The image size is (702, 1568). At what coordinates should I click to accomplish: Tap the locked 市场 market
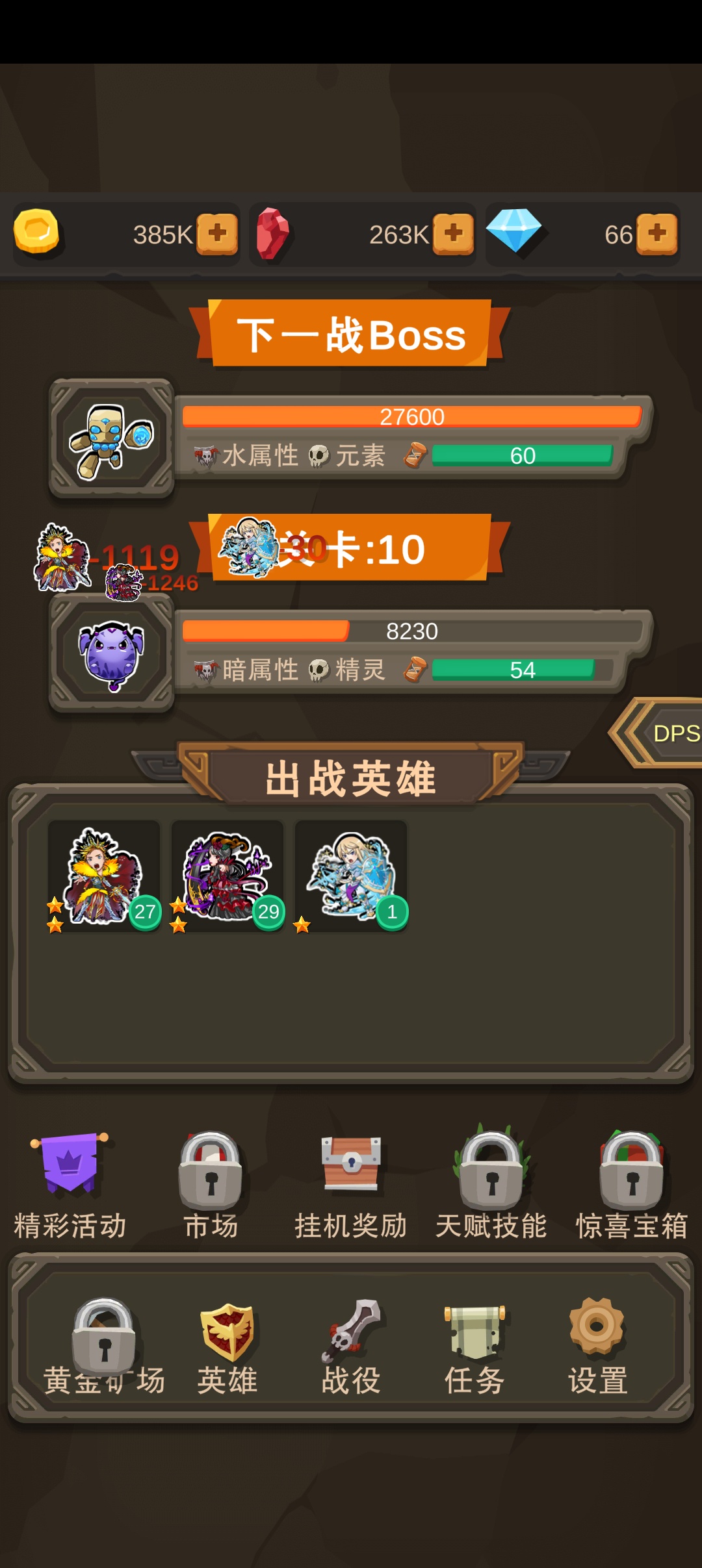click(x=211, y=1185)
